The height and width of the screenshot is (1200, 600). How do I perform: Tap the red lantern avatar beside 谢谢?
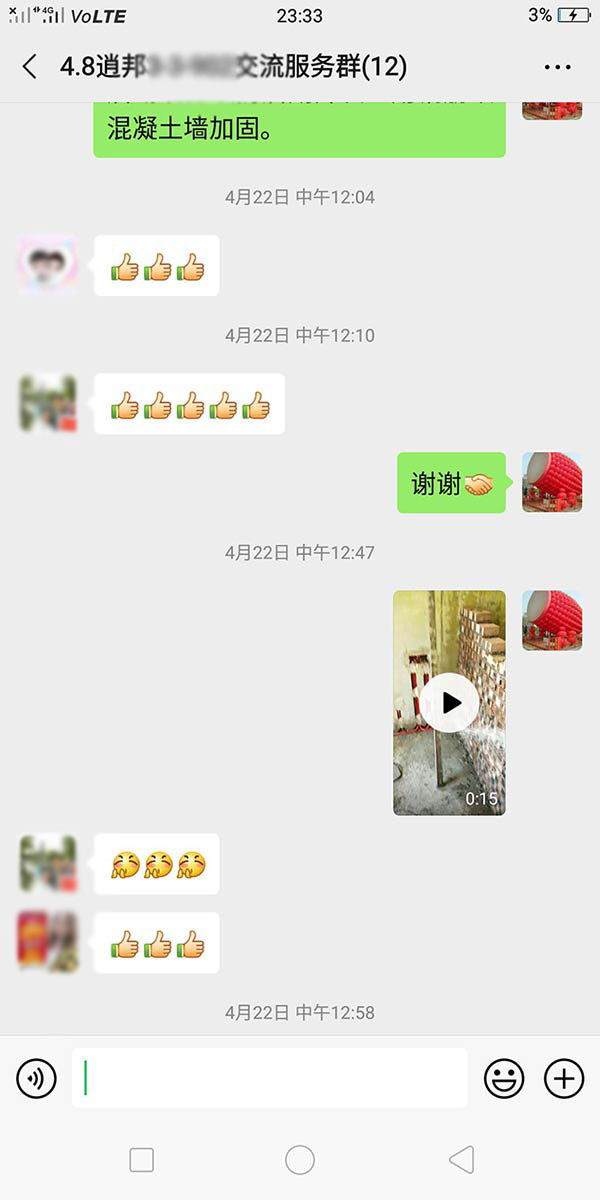[552, 482]
